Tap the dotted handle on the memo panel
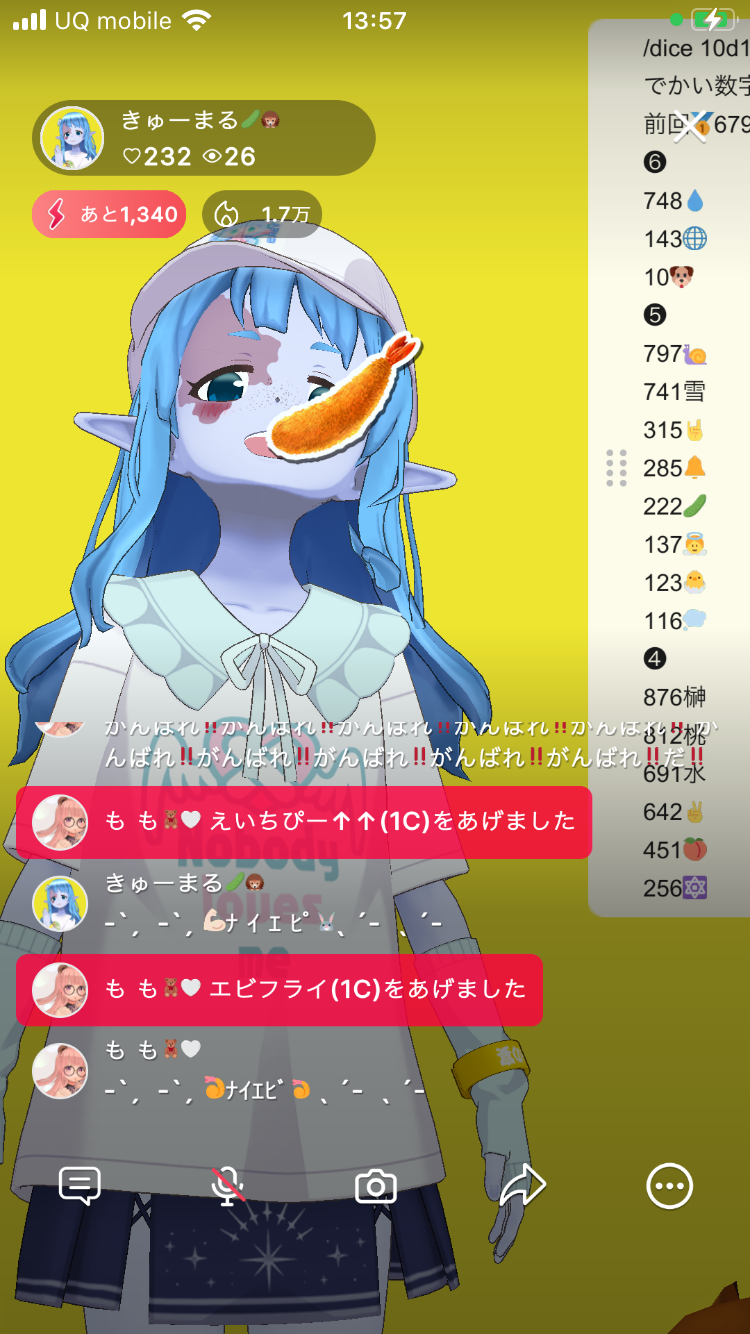The width and height of the screenshot is (750, 1334). pyautogui.click(x=617, y=468)
